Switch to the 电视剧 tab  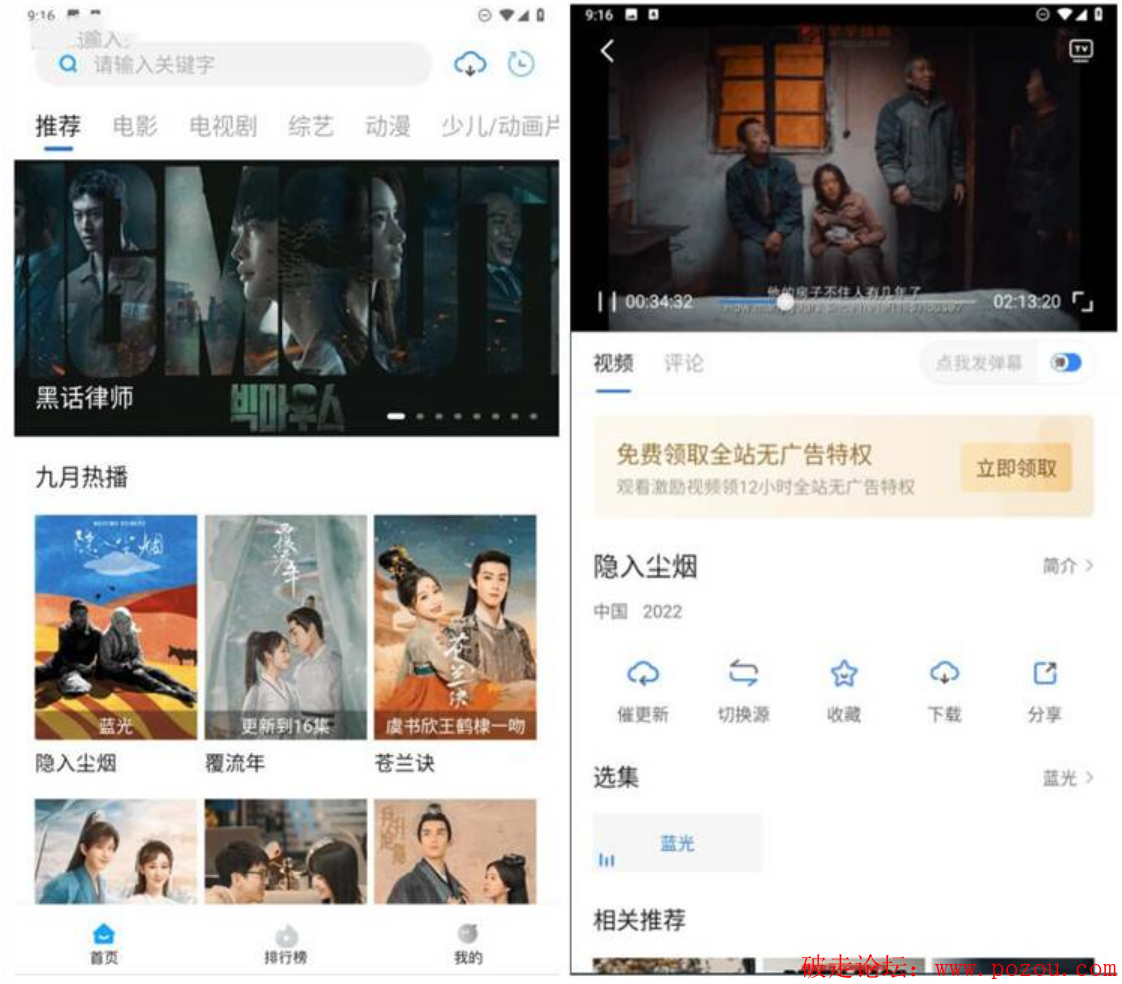(223, 127)
